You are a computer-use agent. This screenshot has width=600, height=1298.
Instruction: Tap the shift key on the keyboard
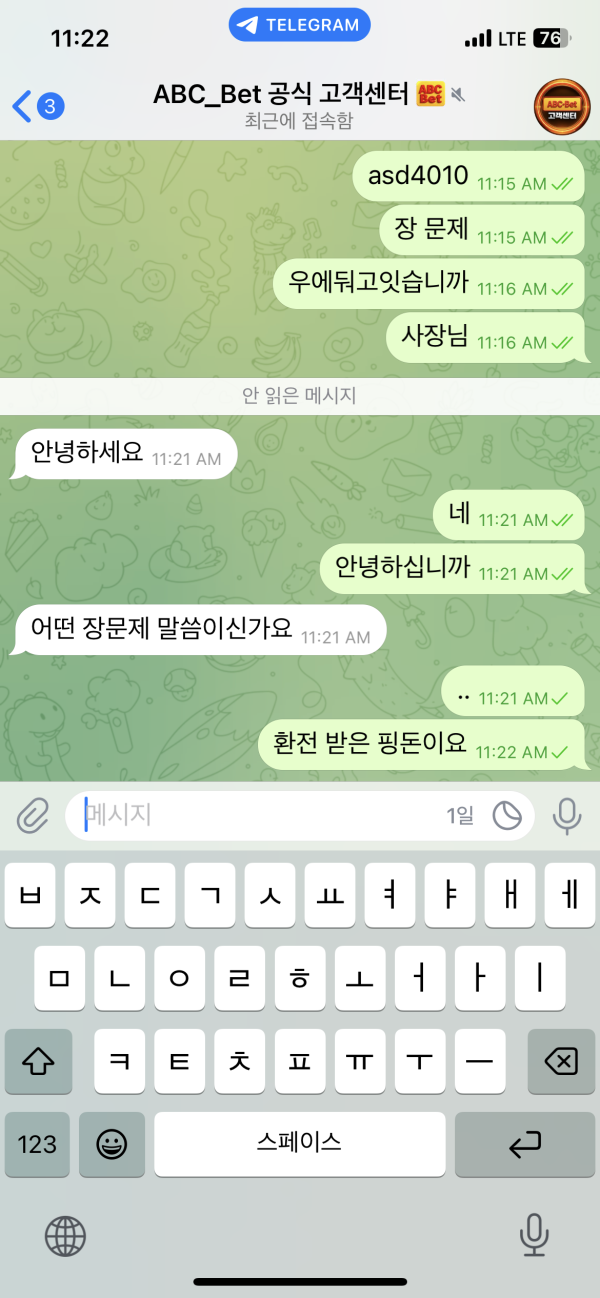point(38,1061)
